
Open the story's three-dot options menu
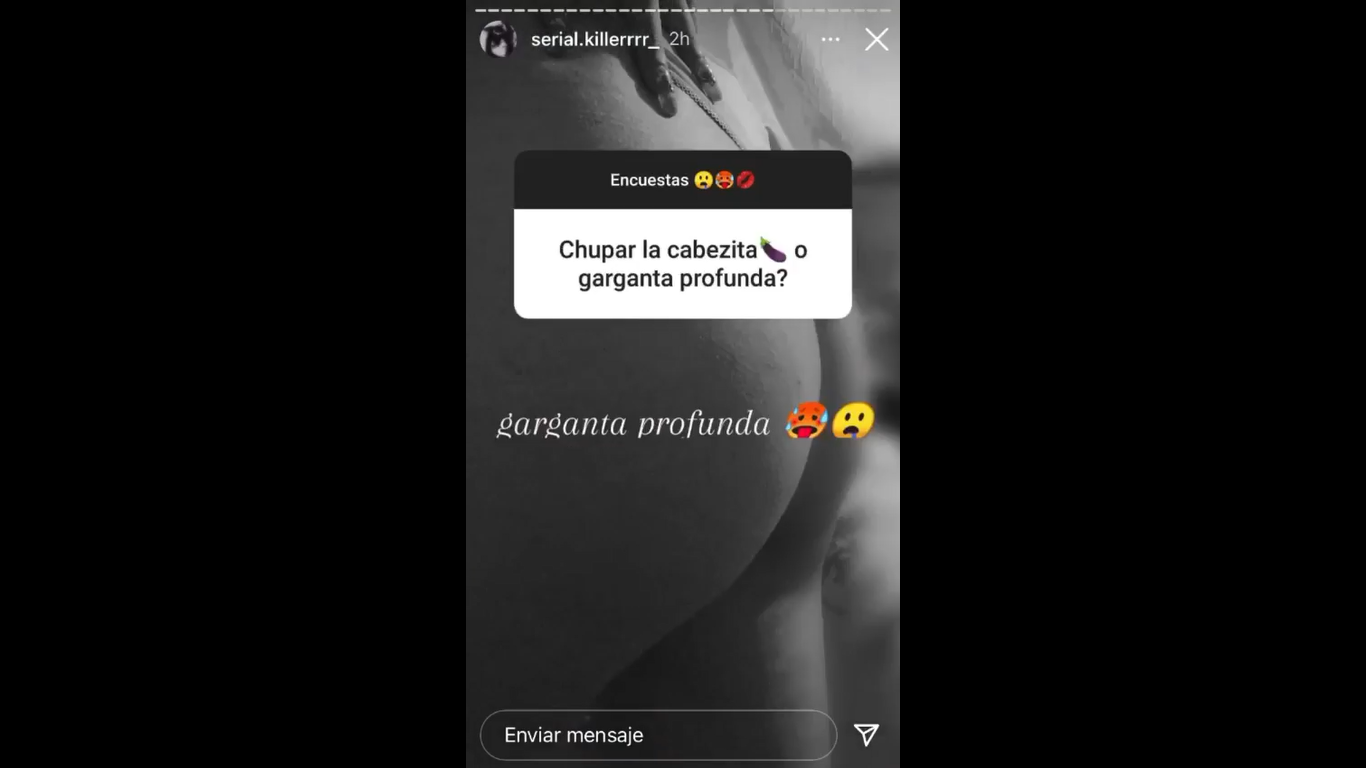[x=830, y=39]
